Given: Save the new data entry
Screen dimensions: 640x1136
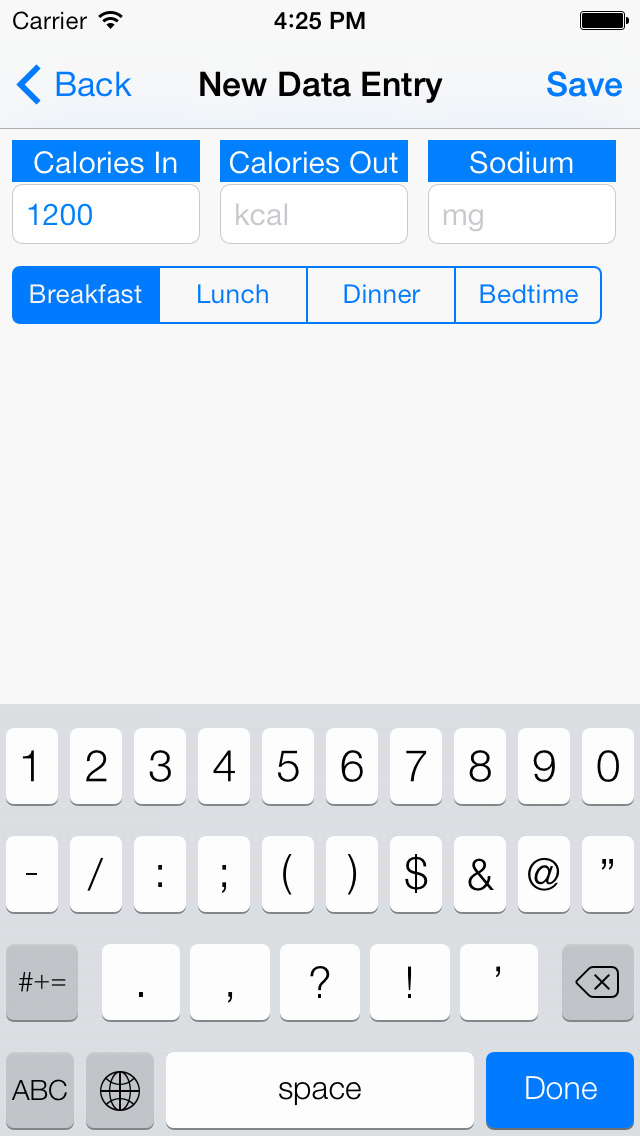Looking at the screenshot, I should 583,85.
